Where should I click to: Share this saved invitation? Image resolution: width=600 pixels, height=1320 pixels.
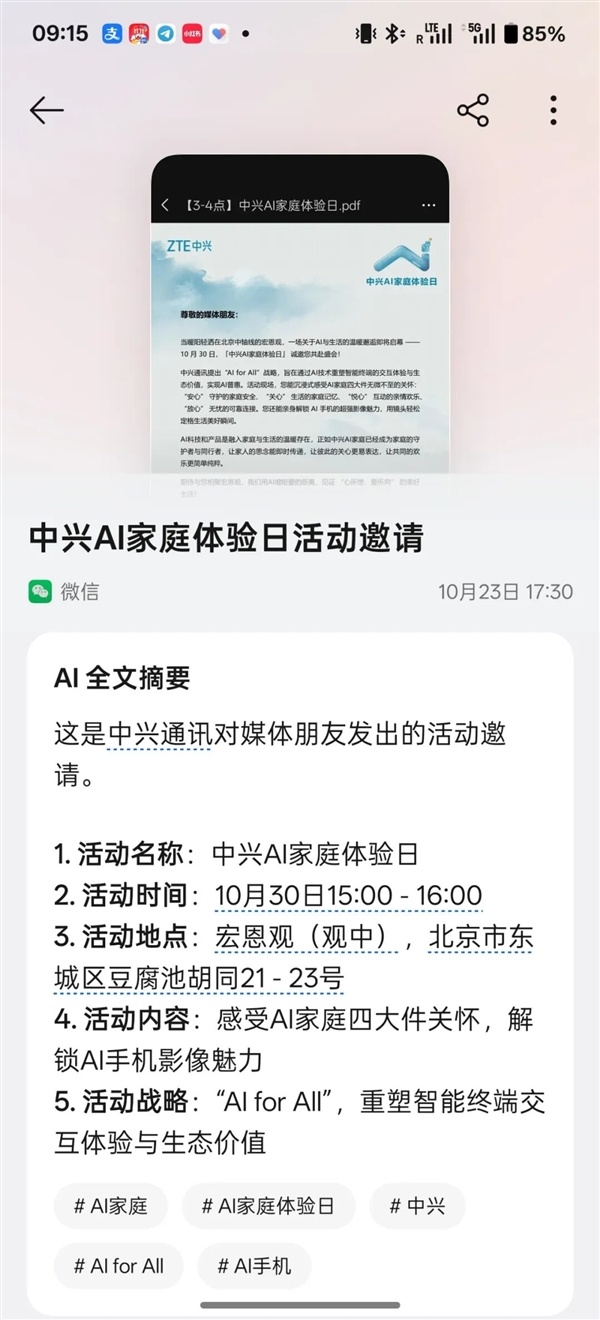tap(472, 110)
